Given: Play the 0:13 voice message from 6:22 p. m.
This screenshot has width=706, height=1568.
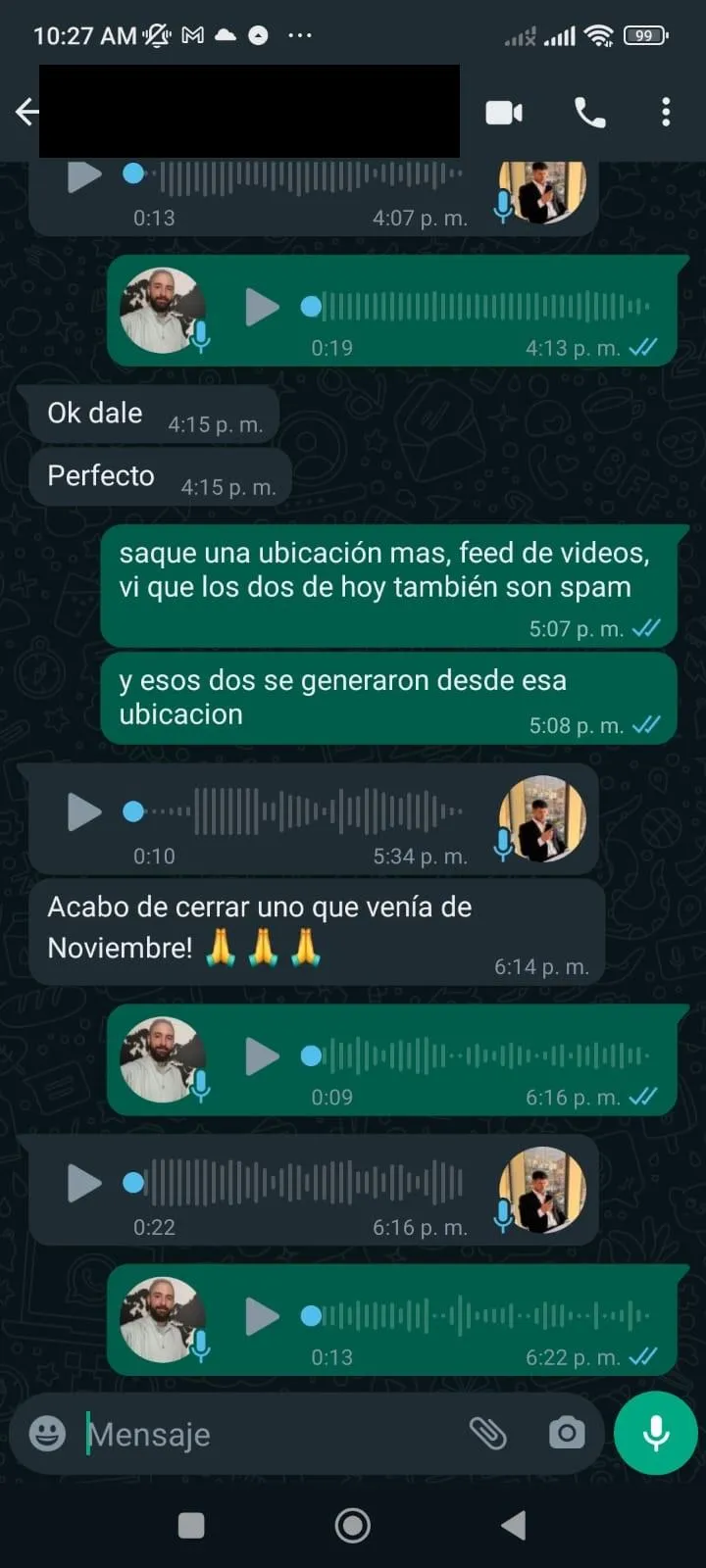Looking at the screenshot, I should point(262,1316).
